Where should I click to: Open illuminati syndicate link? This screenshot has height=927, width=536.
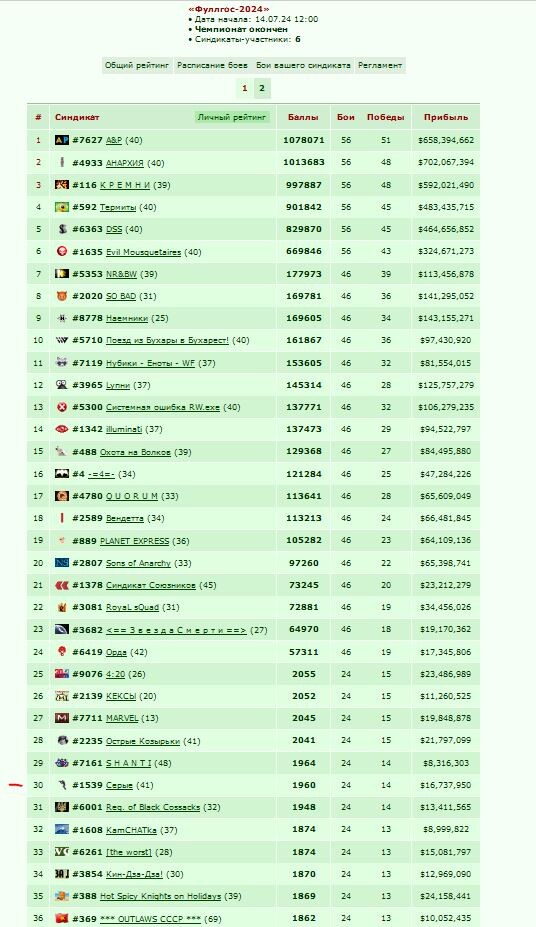click(x=124, y=429)
